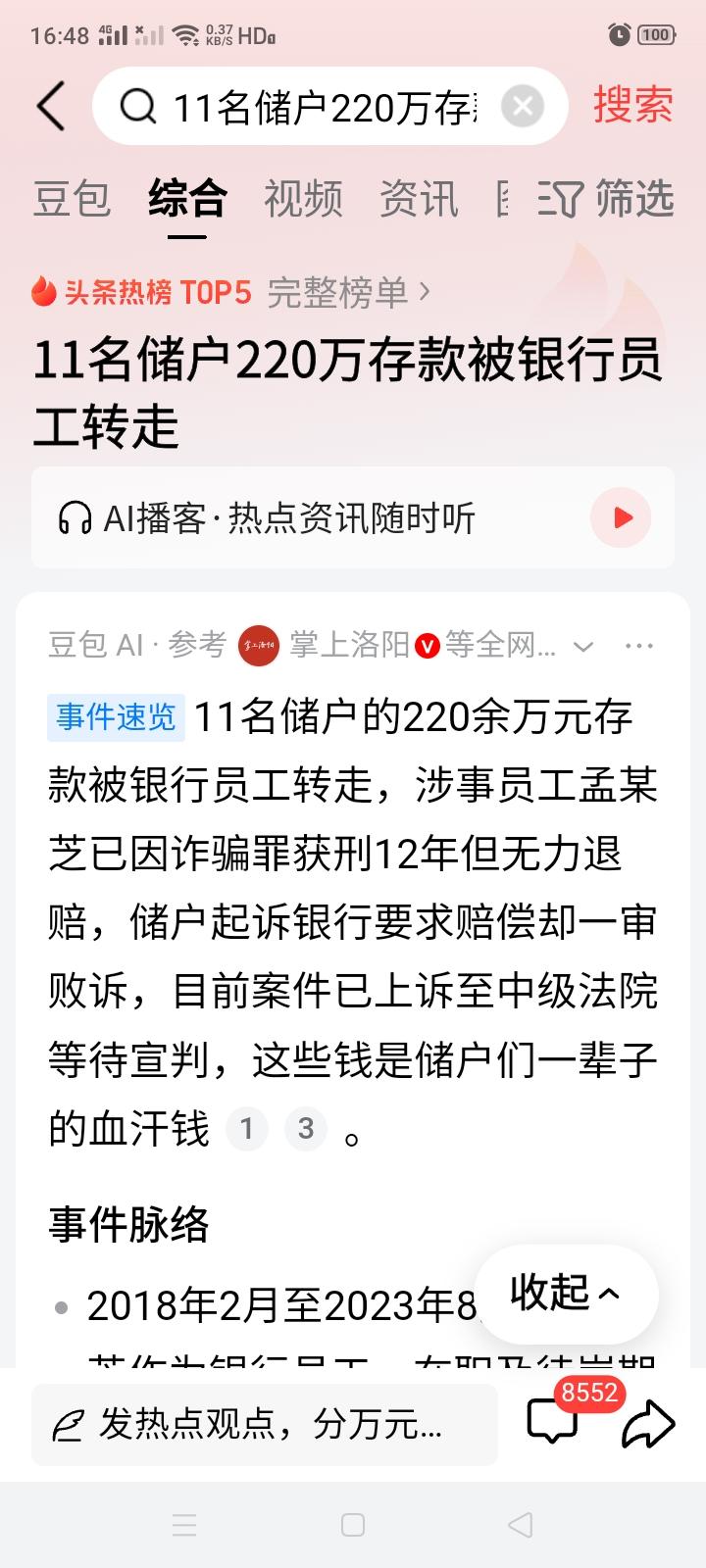Tap the magnifier icon in the search bar
The height and width of the screenshot is (1568, 706).
click(x=140, y=105)
